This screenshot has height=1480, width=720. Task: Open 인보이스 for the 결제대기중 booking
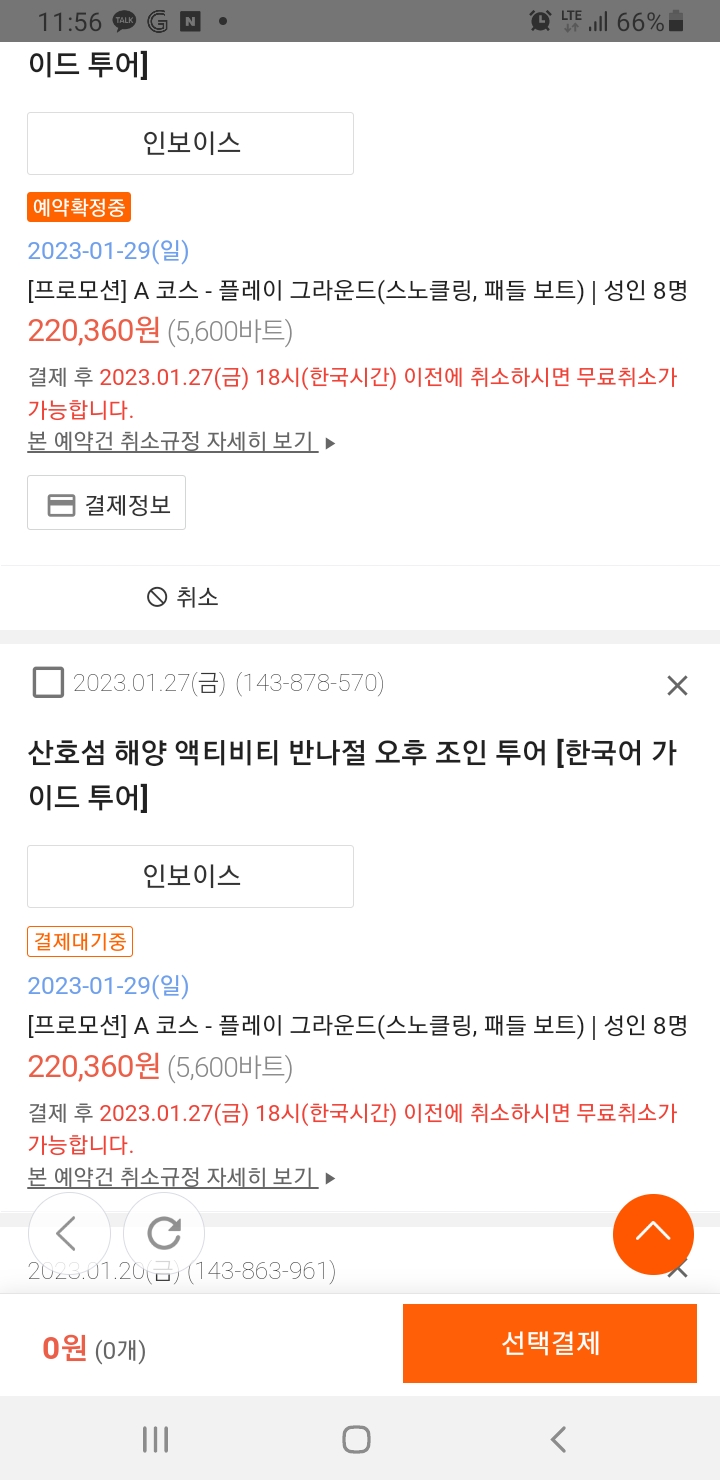190,876
